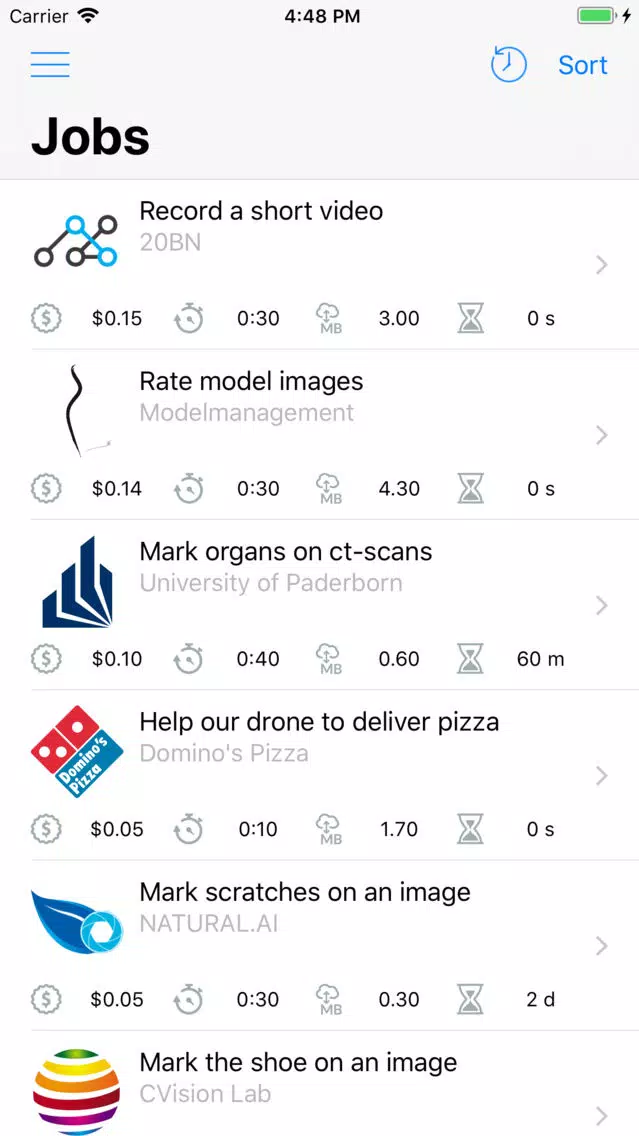Viewport: 639px width, 1136px height.
Task: Open Mark the shoe on an image
Action: click(320, 1084)
